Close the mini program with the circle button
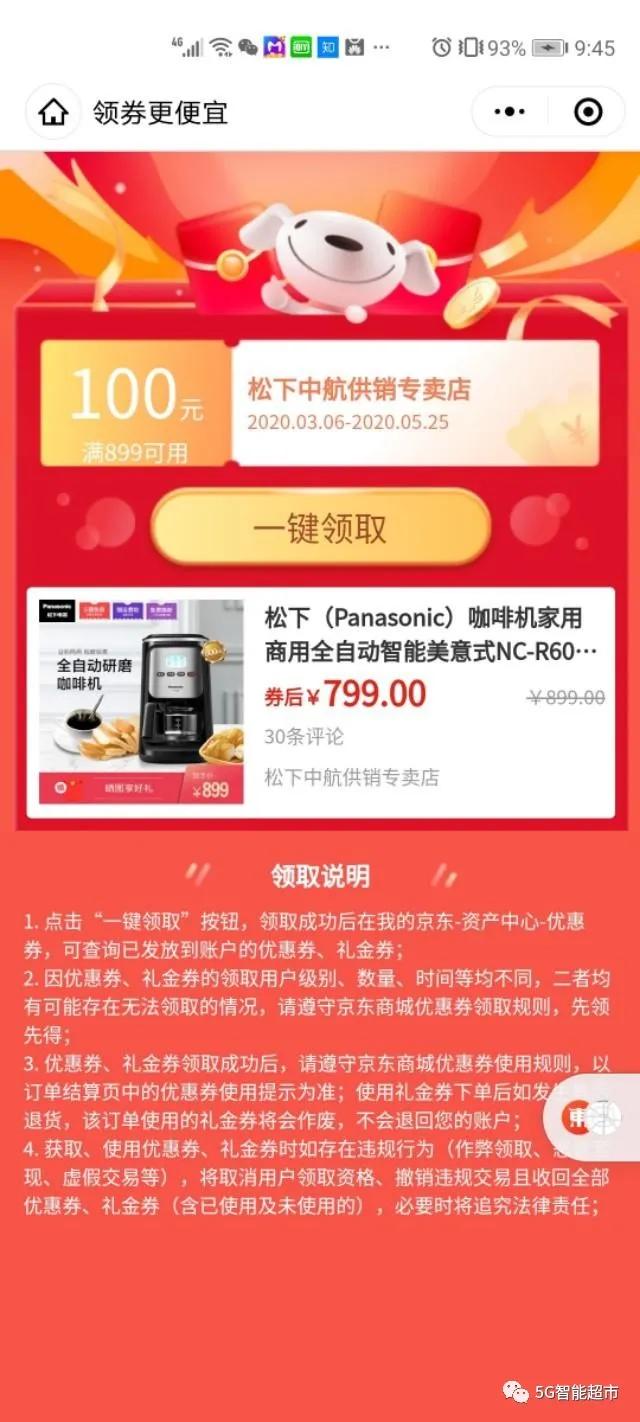This screenshot has width=640, height=1422. tap(588, 112)
